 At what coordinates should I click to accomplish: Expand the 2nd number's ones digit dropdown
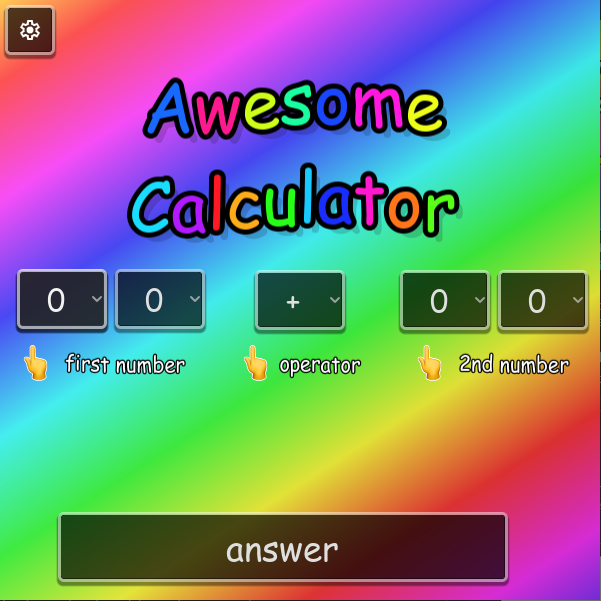tap(543, 300)
